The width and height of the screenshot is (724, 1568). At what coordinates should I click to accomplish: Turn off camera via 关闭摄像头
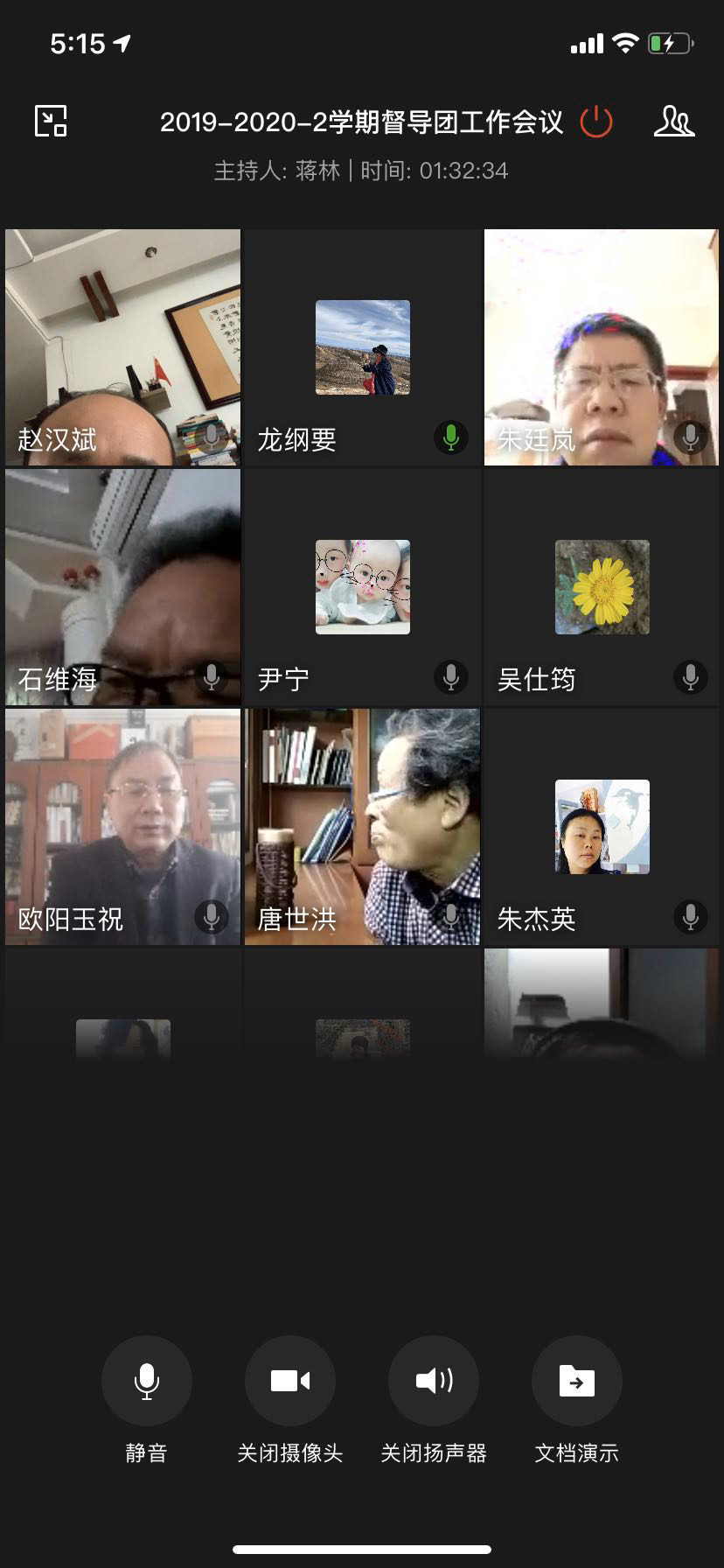(x=289, y=1381)
